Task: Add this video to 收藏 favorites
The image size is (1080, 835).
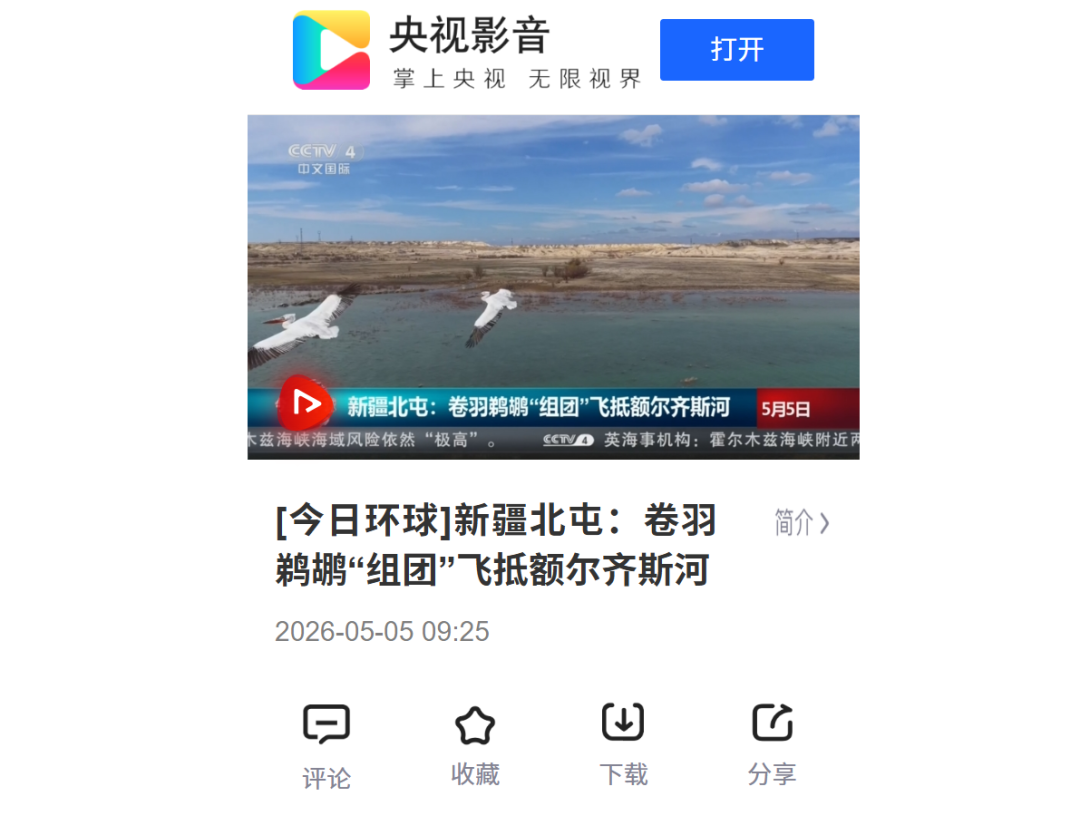Action: (x=475, y=746)
